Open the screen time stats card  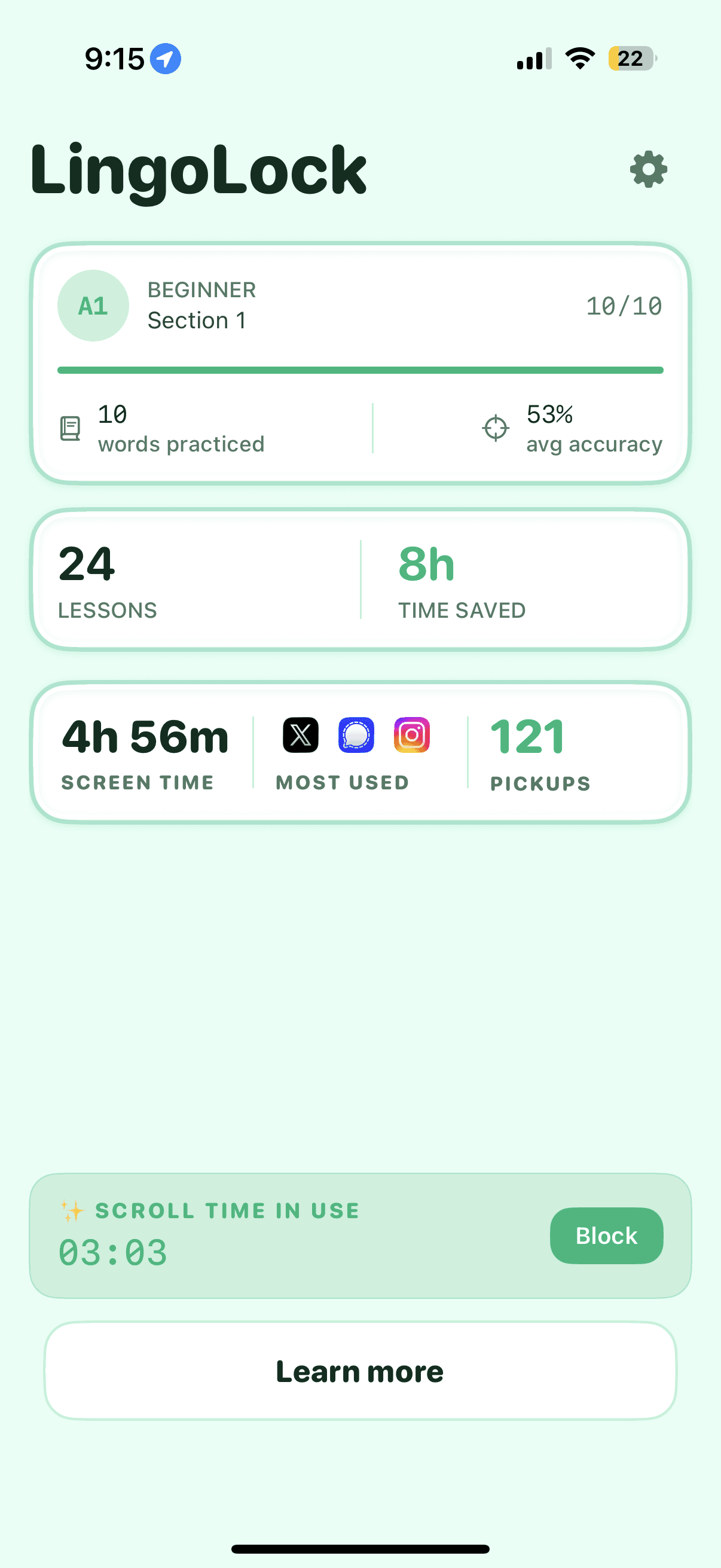(x=360, y=752)
